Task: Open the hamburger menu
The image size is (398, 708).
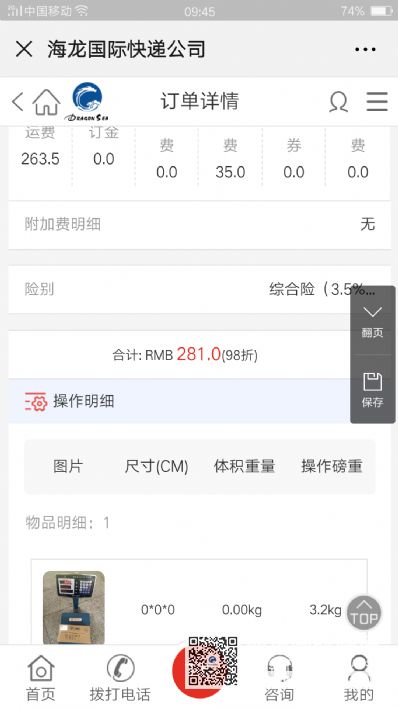Action: point(377,101)
